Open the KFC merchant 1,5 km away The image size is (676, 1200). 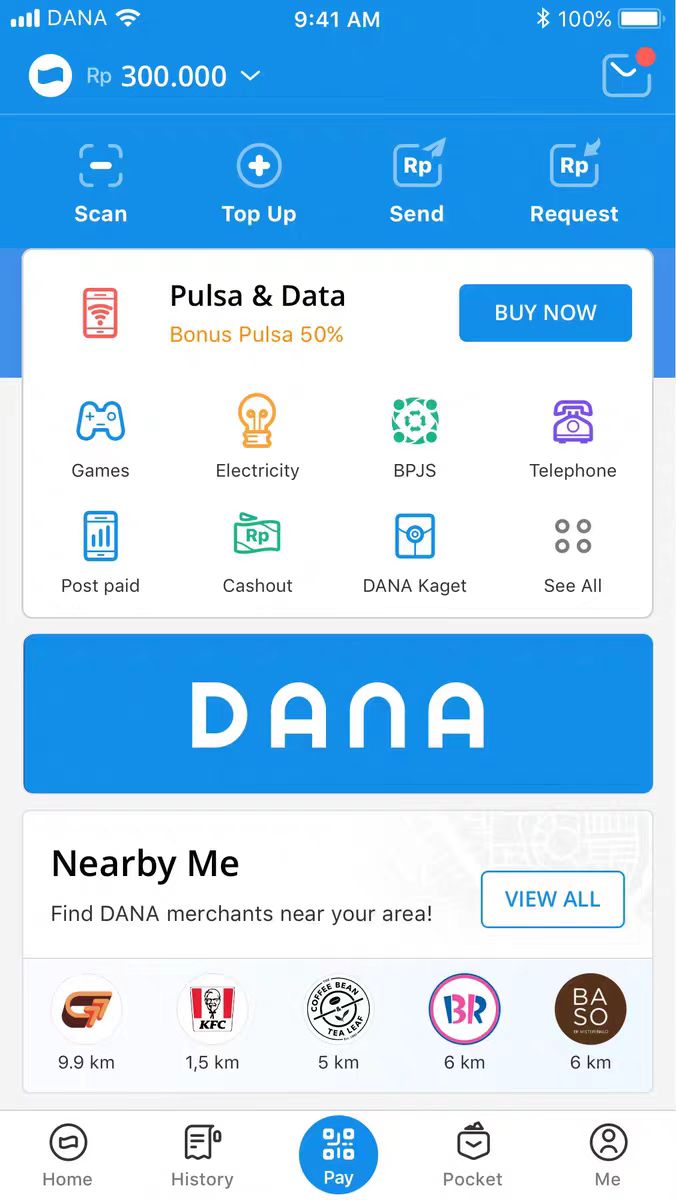[212, 1022]
